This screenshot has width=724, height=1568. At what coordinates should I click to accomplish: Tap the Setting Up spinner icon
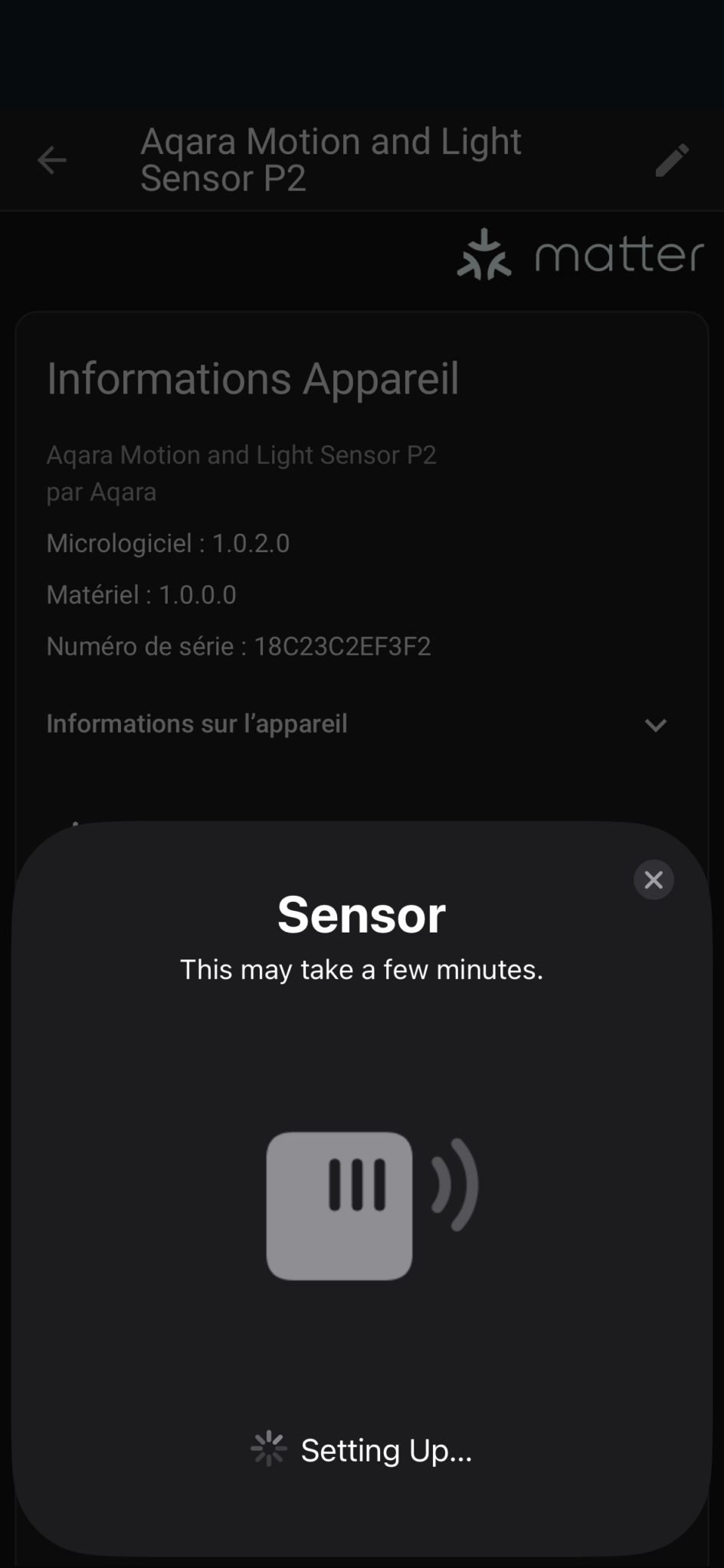tap(270, 1448)
